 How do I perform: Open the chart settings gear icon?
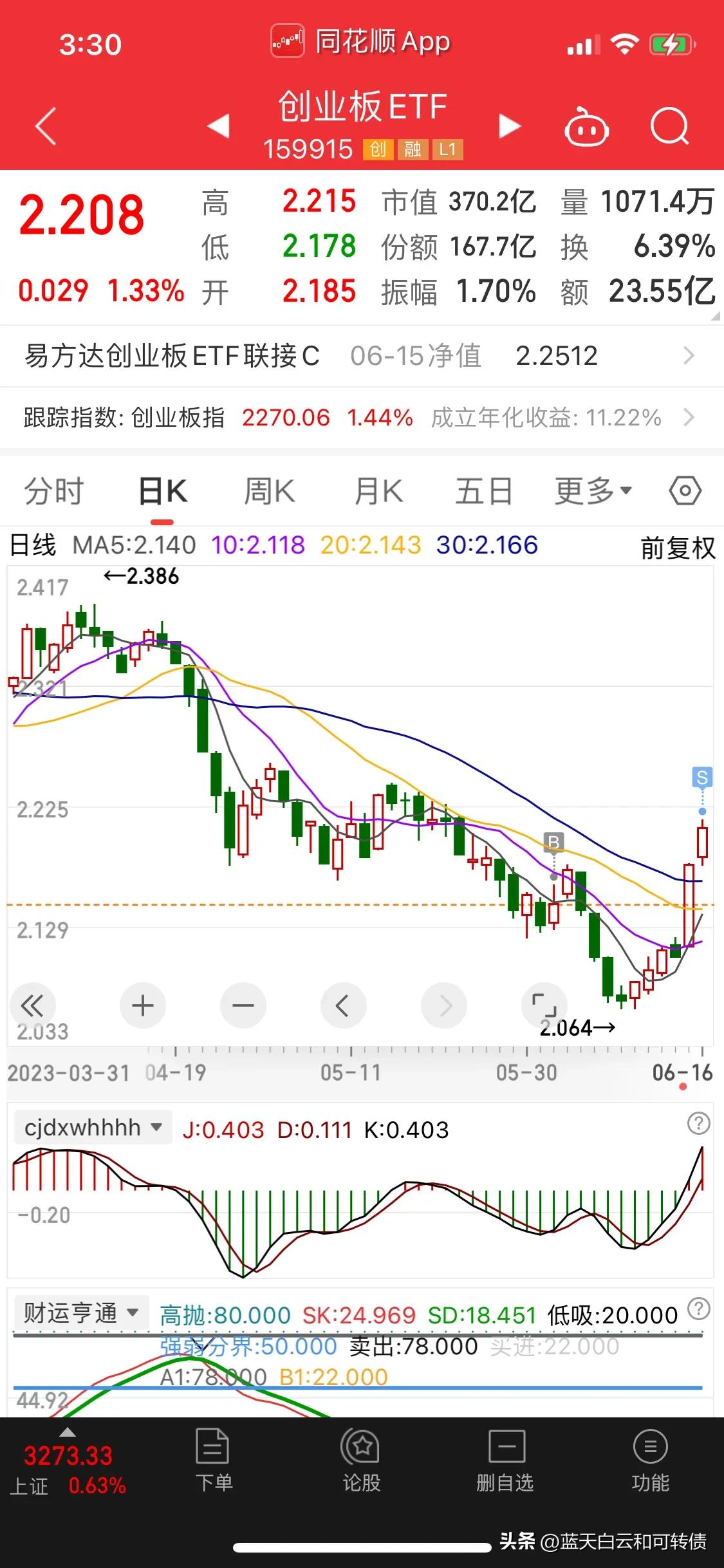tap(684, 490)
